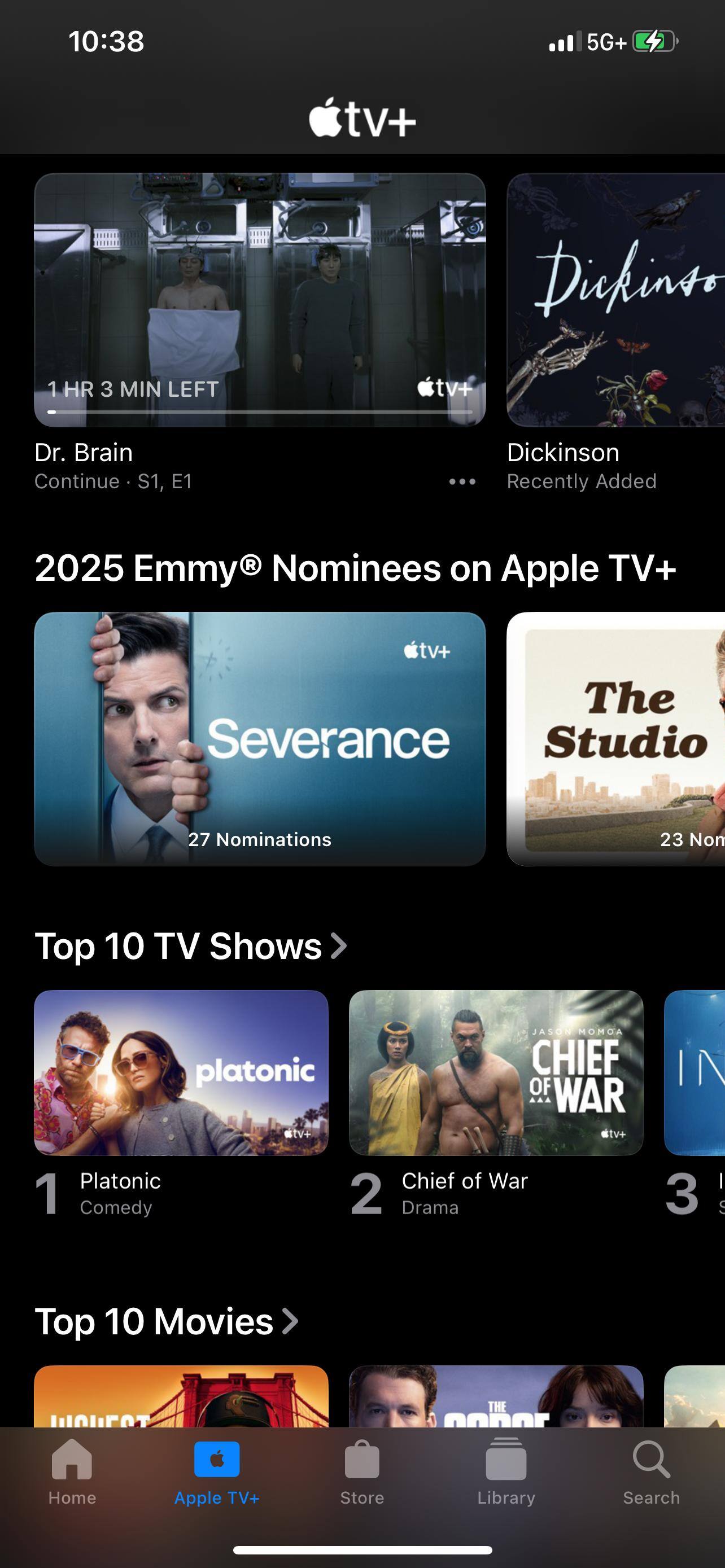Open The Studio Emmy nominee card
This screenshot has height=1568, width=725.
click(x=616, y=738)
